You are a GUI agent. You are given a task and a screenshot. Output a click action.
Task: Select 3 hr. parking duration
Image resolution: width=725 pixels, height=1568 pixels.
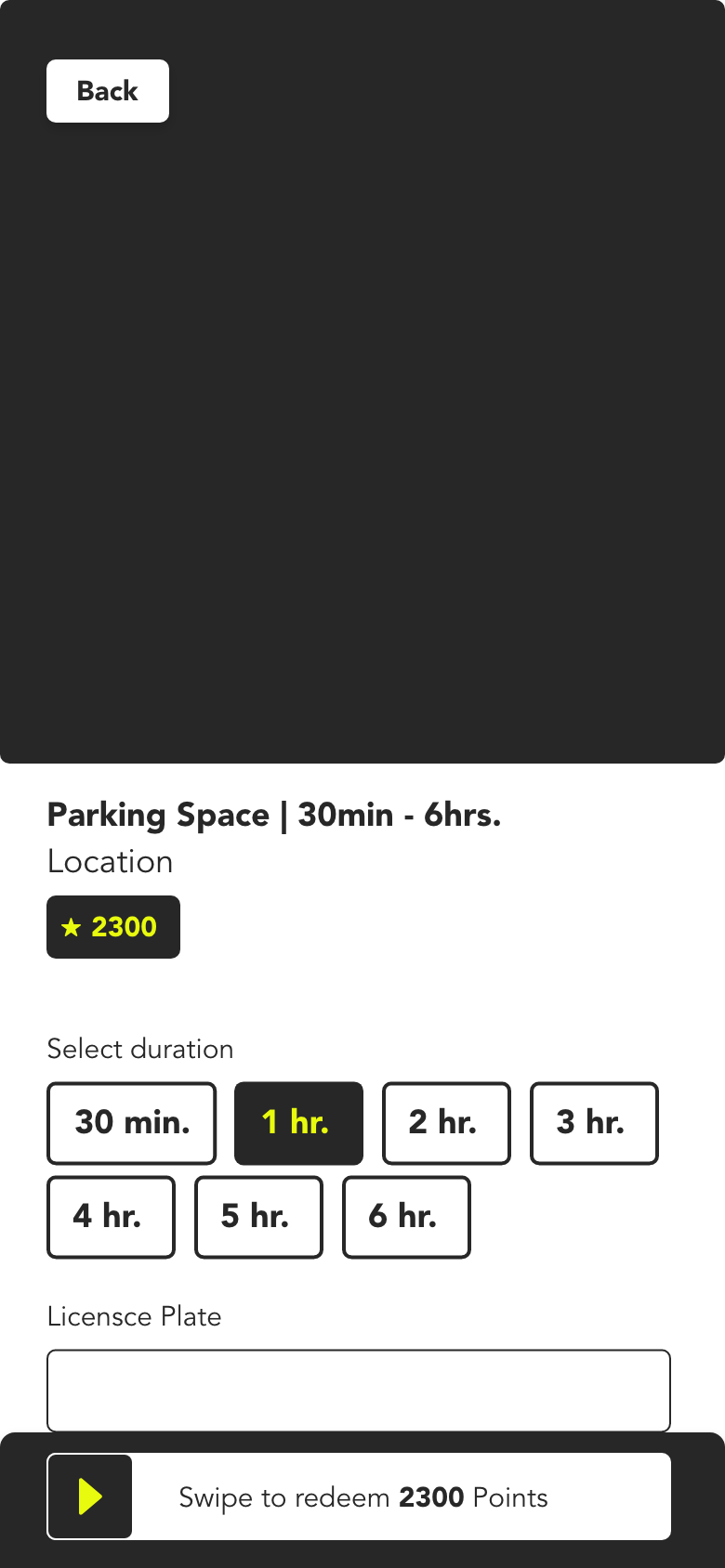[594, 1123]
